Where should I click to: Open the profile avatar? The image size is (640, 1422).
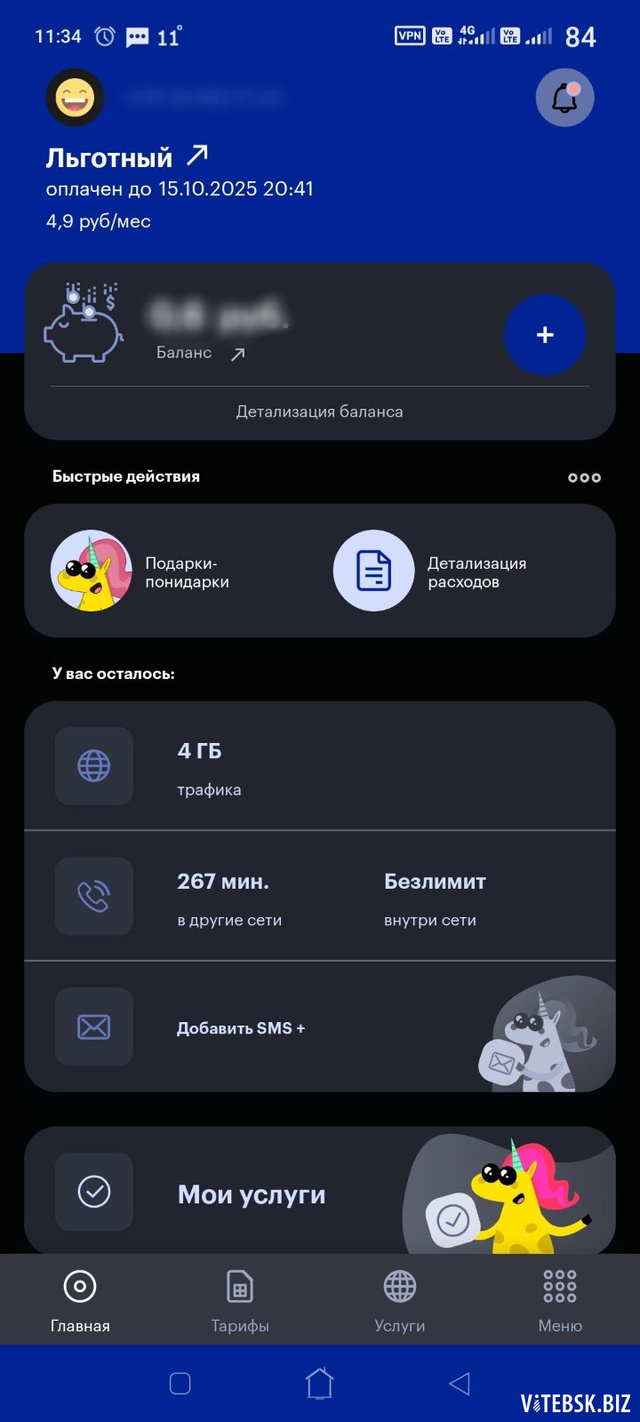(75, 98)
